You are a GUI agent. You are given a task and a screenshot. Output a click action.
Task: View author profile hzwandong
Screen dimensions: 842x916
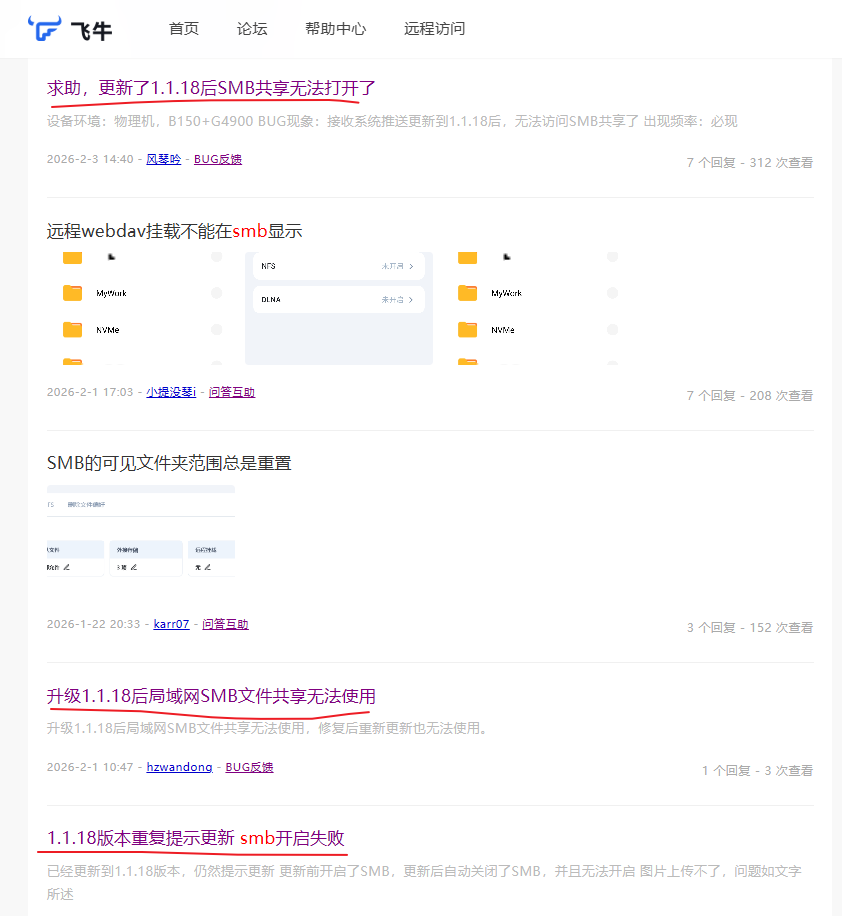[x=179, y=767]
